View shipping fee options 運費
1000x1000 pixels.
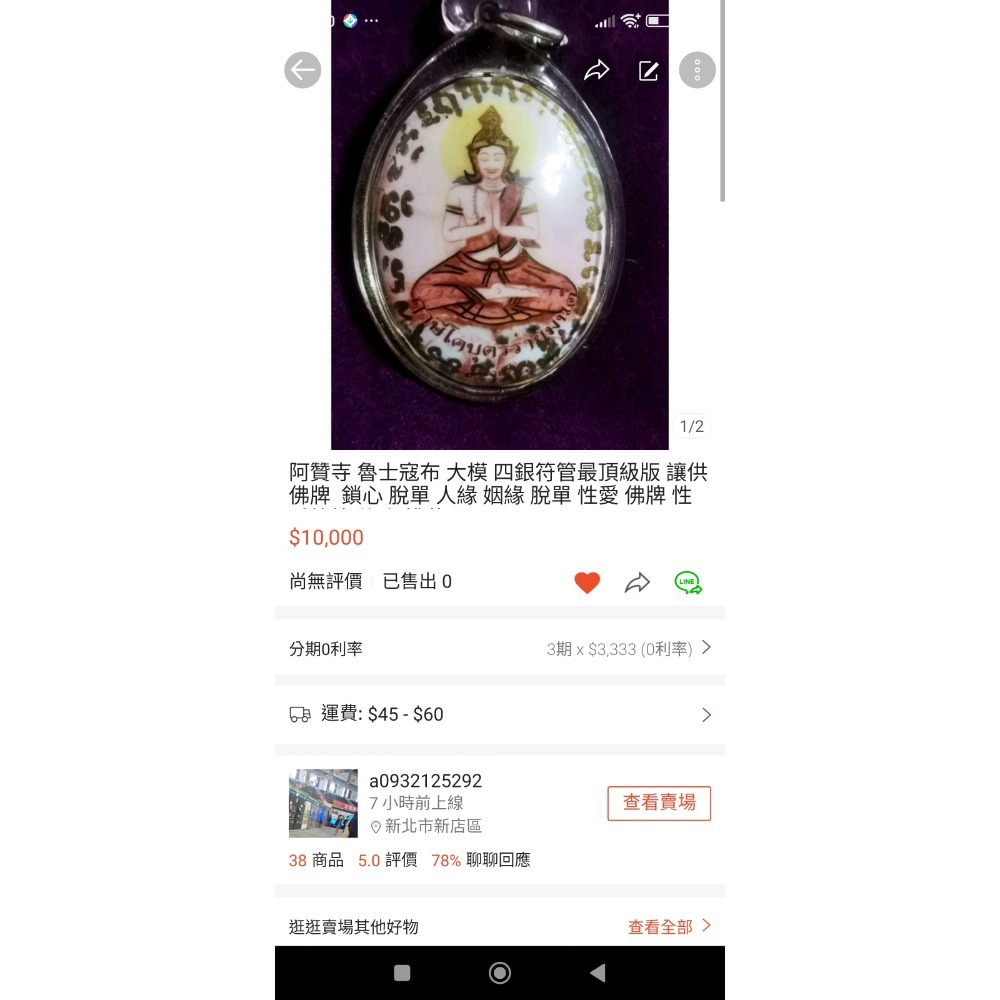pyautogui.click(x=499, y=715)
